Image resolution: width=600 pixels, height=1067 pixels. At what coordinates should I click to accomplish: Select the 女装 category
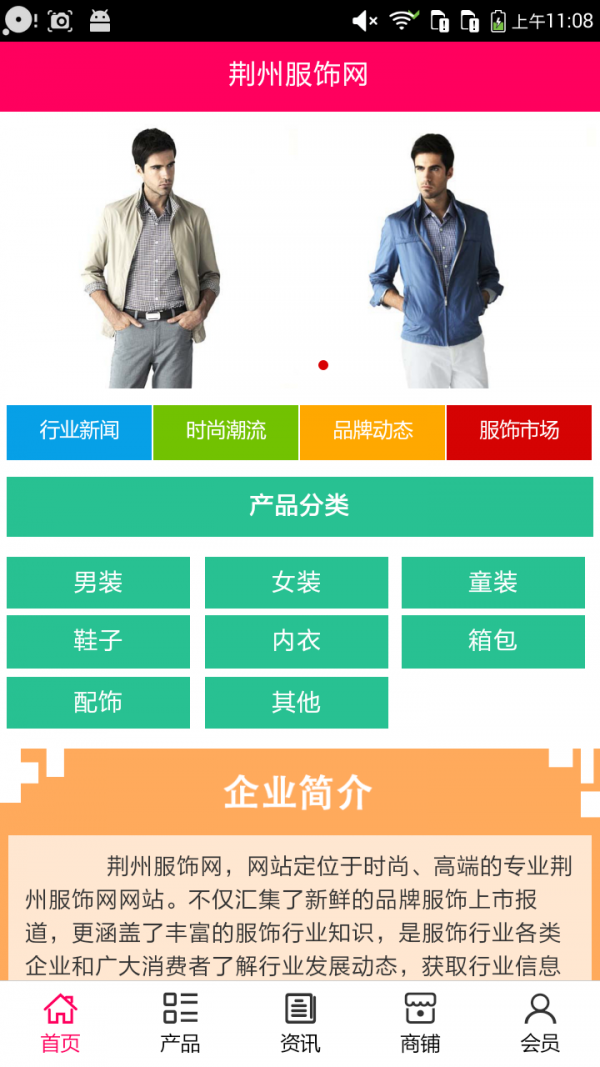coord(296,583)
